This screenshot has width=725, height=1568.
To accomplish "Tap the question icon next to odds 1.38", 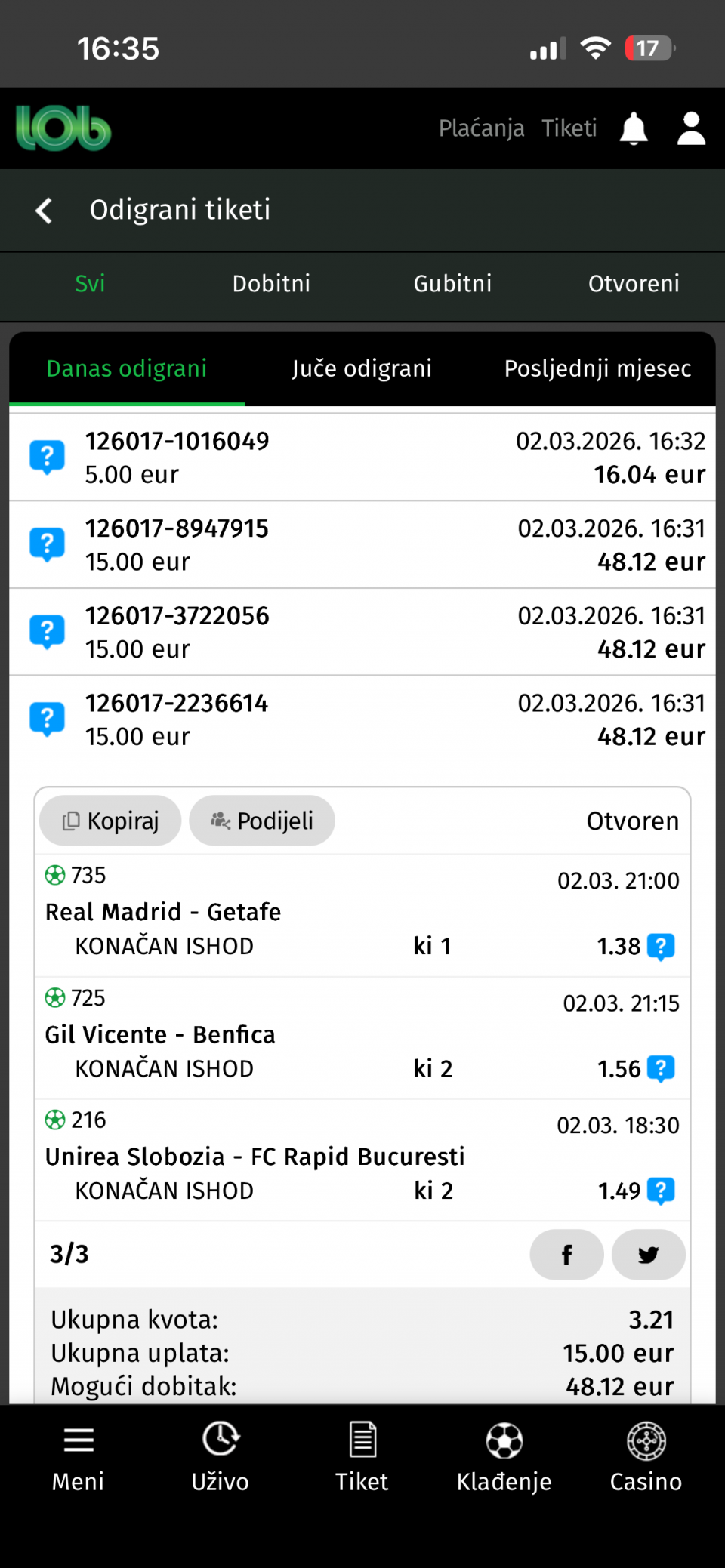I will pos(662,946).
